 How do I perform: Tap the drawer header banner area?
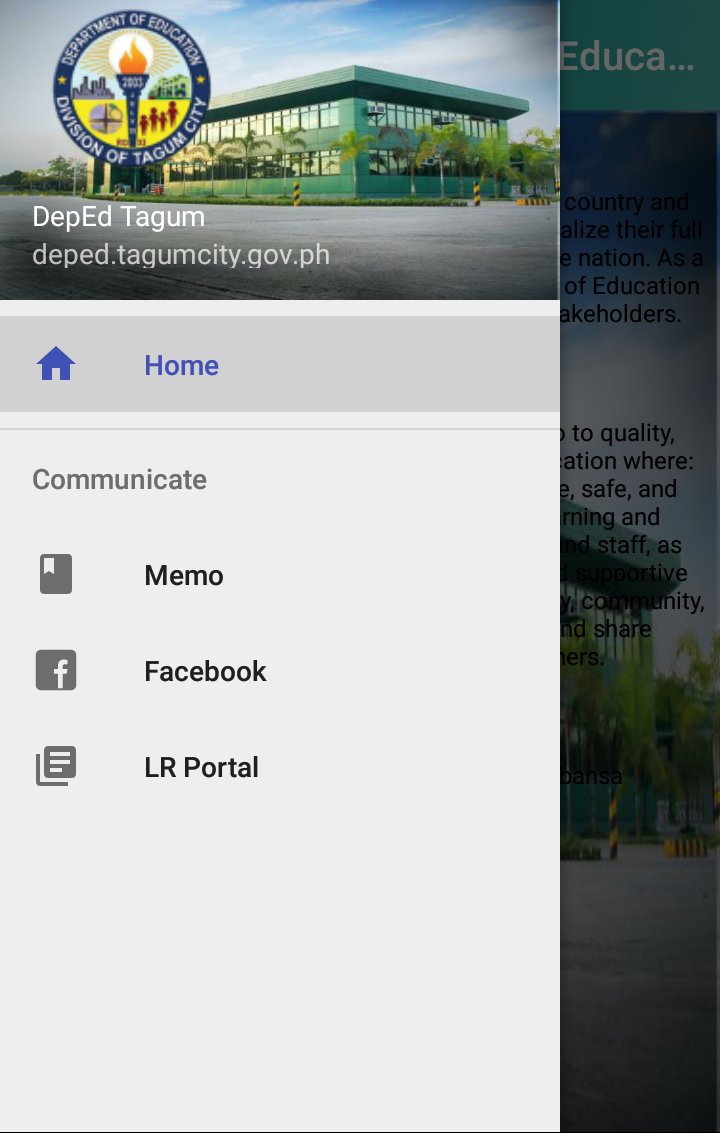(280, 150)
